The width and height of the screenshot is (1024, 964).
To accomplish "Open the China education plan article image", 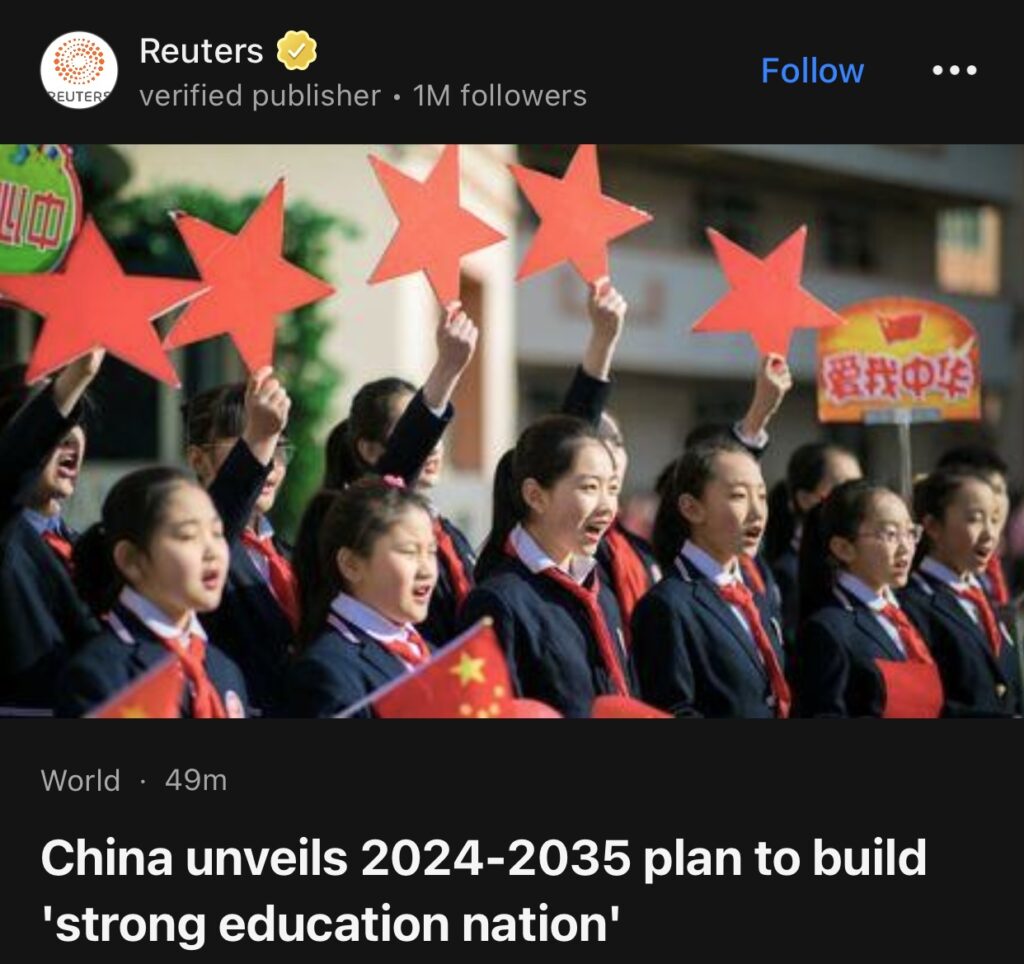I will (512, 430).
